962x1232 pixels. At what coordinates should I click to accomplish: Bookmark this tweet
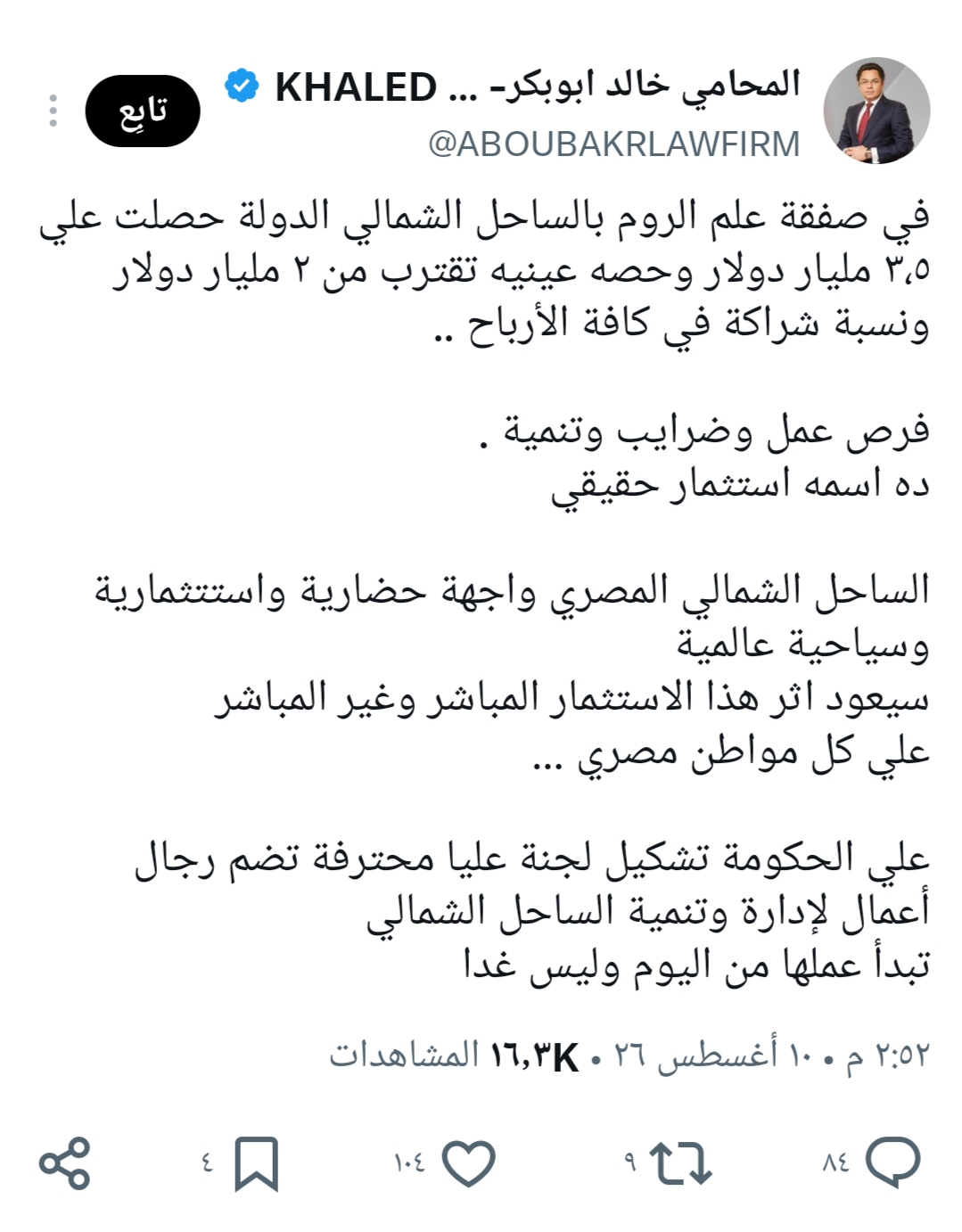tap(257, 1163)
